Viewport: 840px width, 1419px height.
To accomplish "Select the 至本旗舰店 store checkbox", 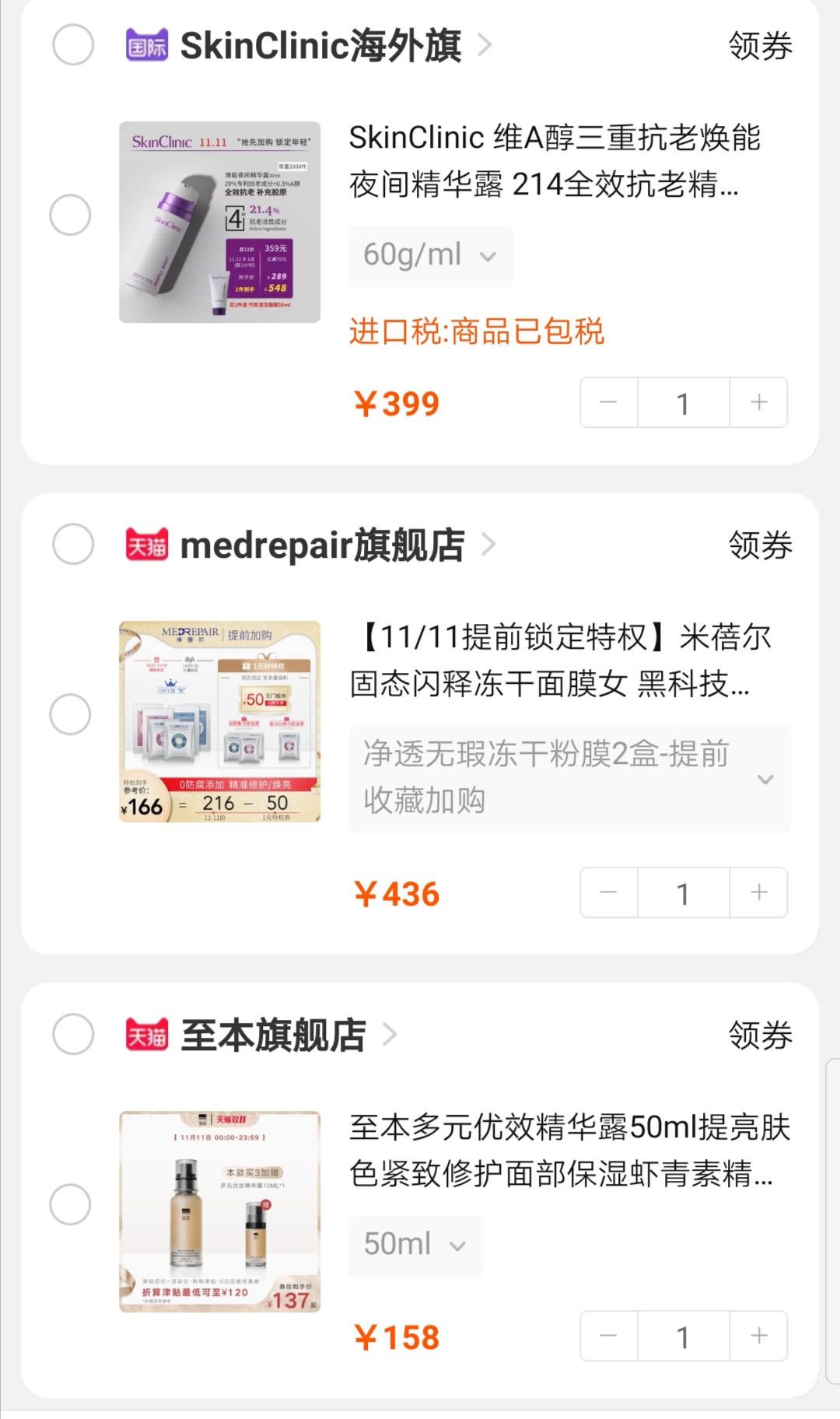I will pos(73,1035).
